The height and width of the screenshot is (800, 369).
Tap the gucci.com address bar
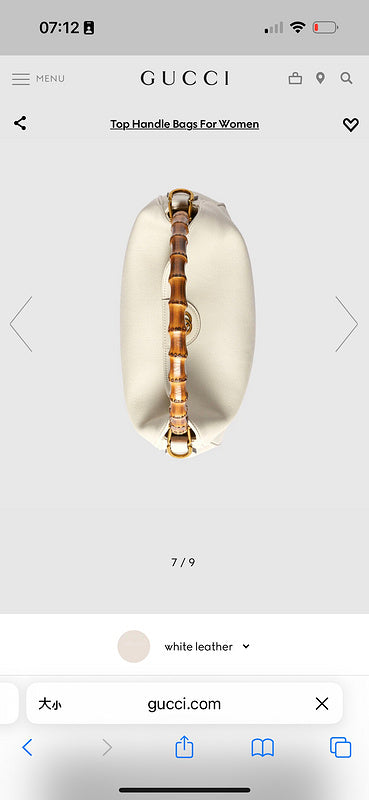click(x=184, y=704)
